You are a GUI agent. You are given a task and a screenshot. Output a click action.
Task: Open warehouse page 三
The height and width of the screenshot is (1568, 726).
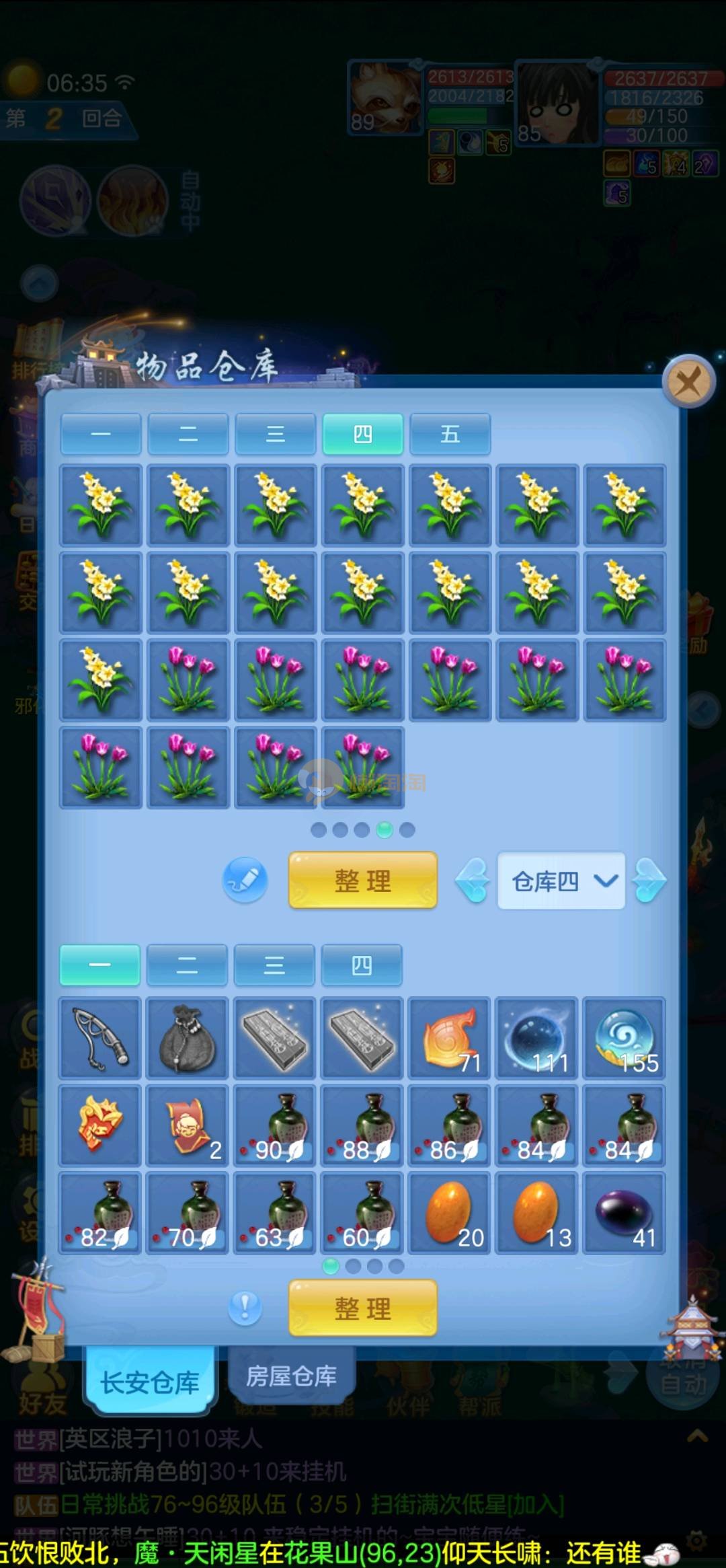point(275,434)
